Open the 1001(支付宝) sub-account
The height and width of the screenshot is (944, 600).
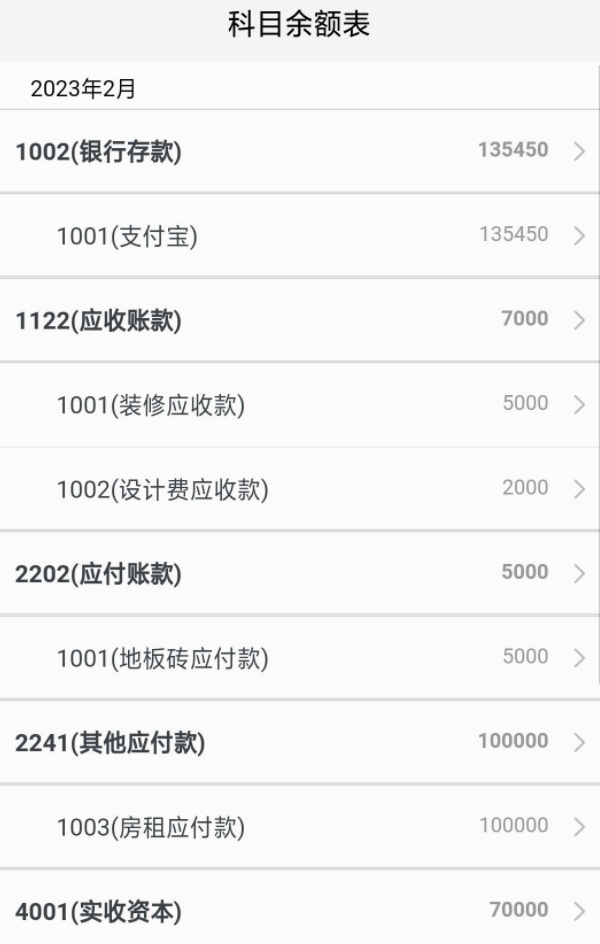pyautogui.click(x=298, y=235)
